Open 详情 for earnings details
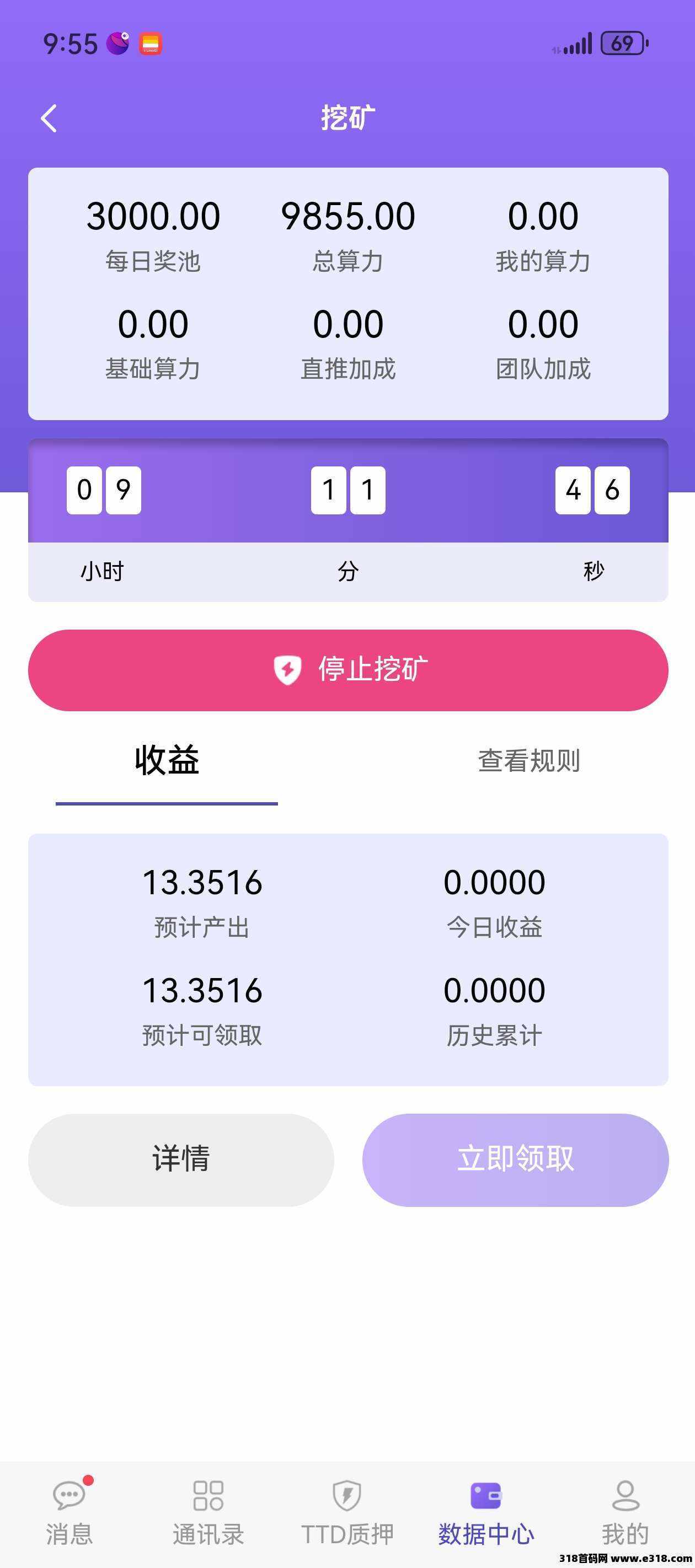The width and height of the screenshot is (695, 1568). (x=181, y=1159)
